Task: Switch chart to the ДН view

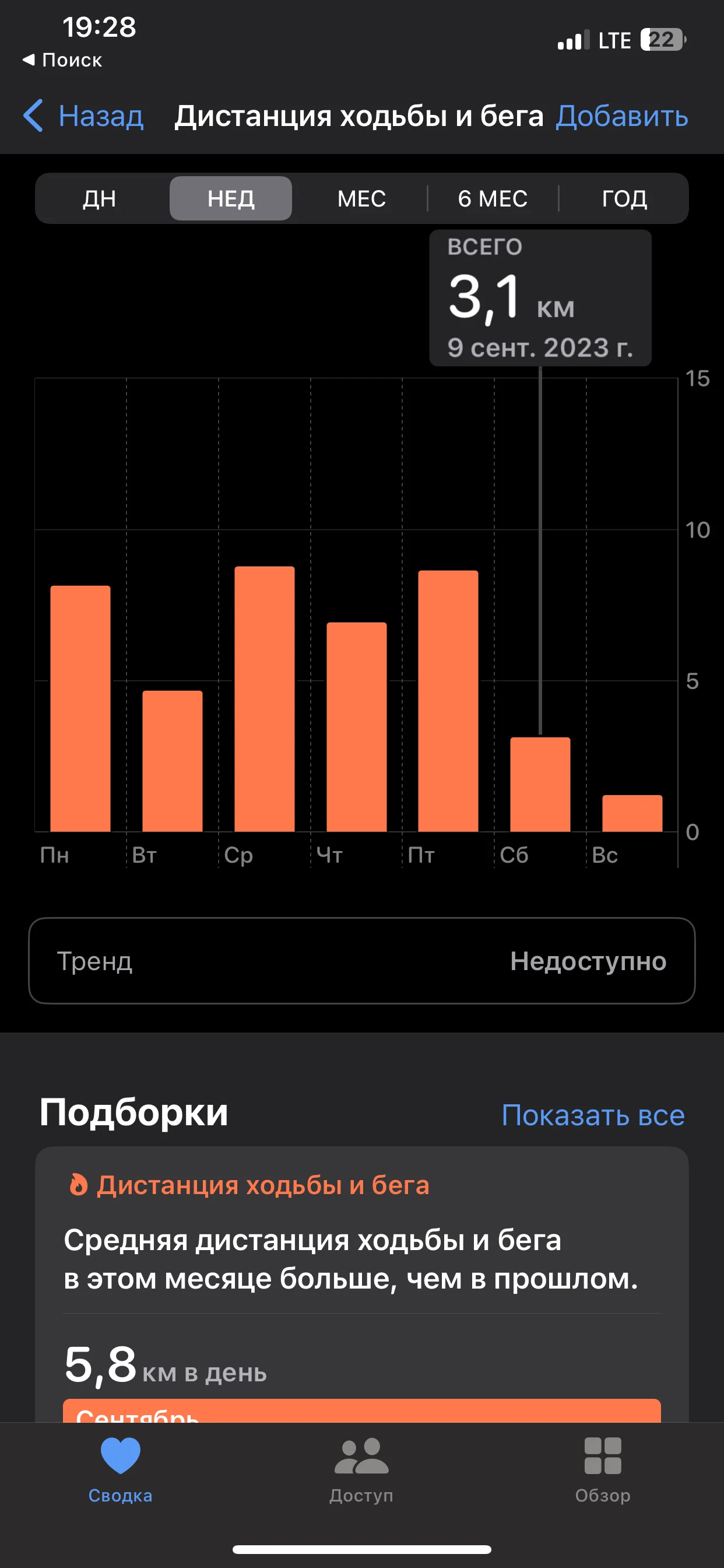Action: coord(100,198)
